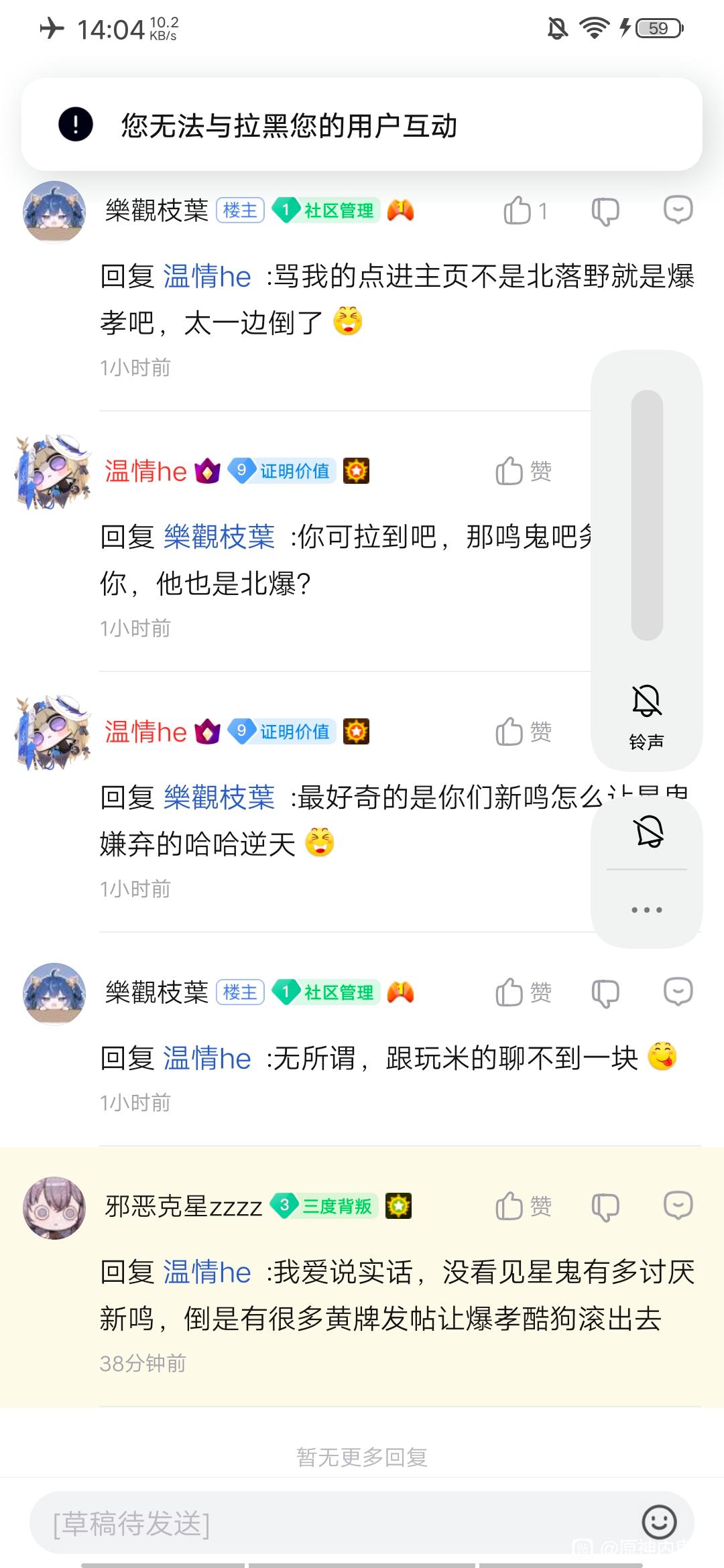Viewport: 724px width, 1568px height.
Task: Reply to 邪恶克星zzzz's comment
Action: [678, 1205]
